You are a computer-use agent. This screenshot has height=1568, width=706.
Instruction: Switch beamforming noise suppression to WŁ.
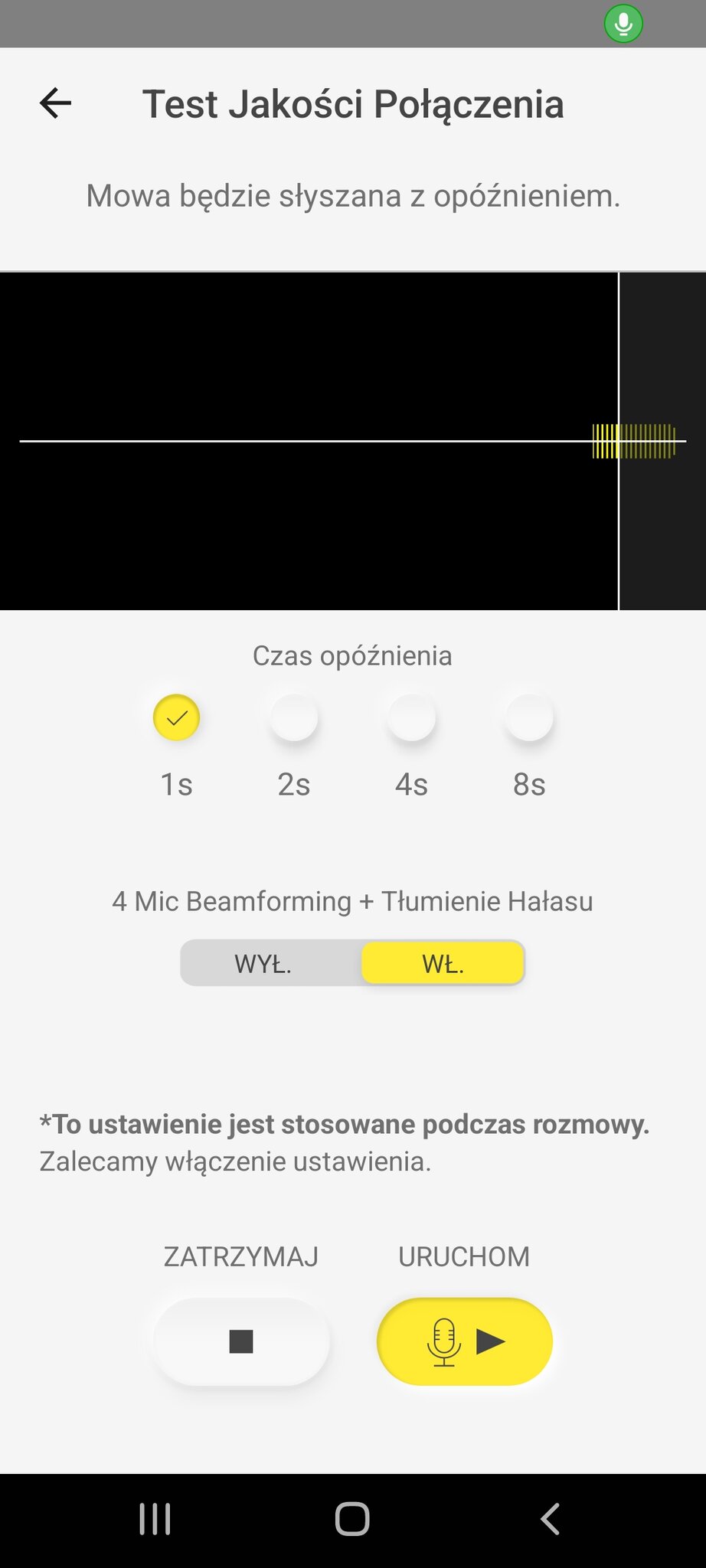point(443,963)
